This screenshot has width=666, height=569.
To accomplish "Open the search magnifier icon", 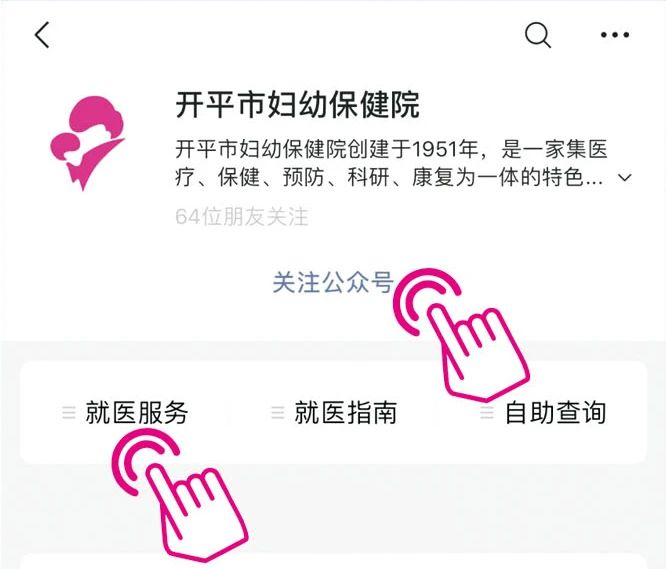I will click(x=538, y=35).
